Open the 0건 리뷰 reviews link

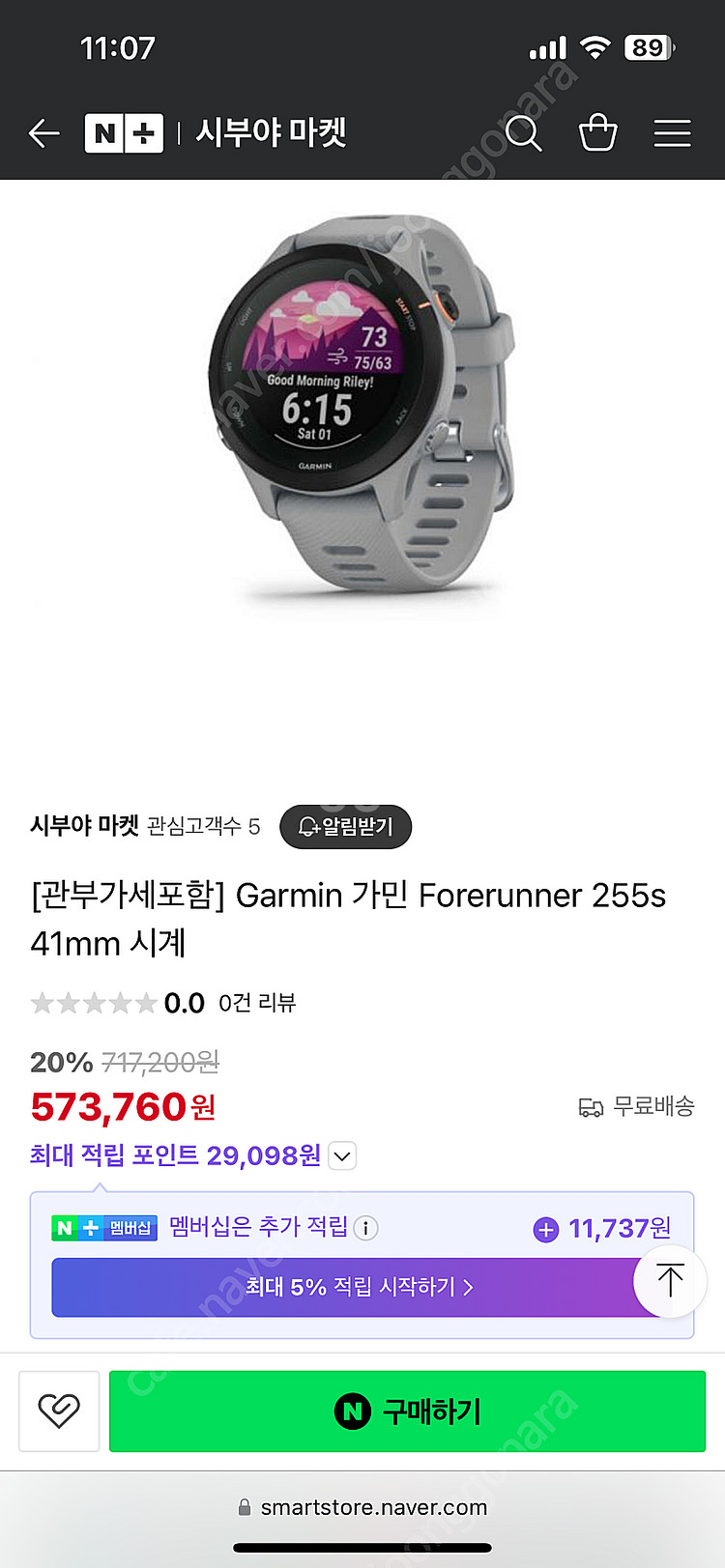[257, 1003]
